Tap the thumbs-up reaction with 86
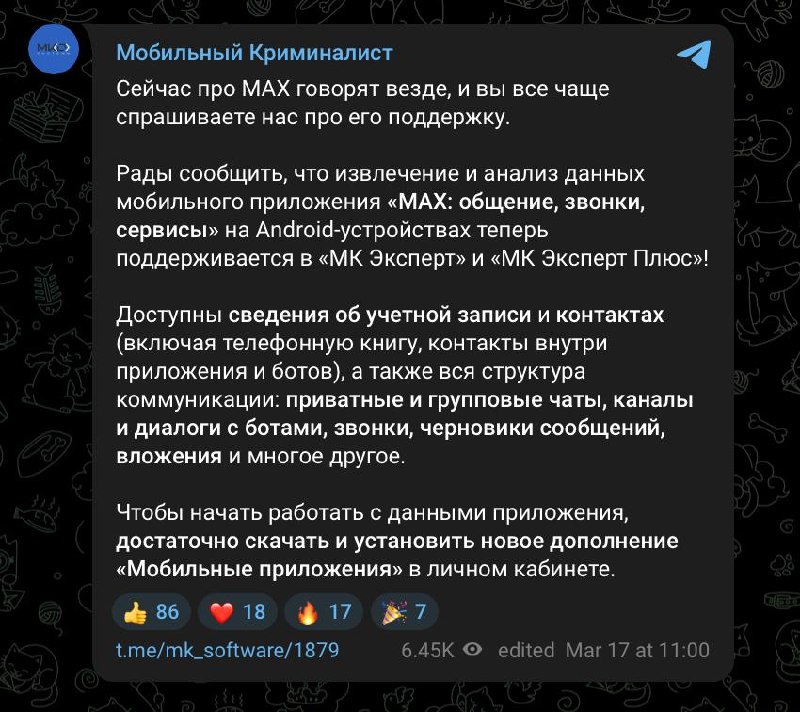 (x=152, y=611)
